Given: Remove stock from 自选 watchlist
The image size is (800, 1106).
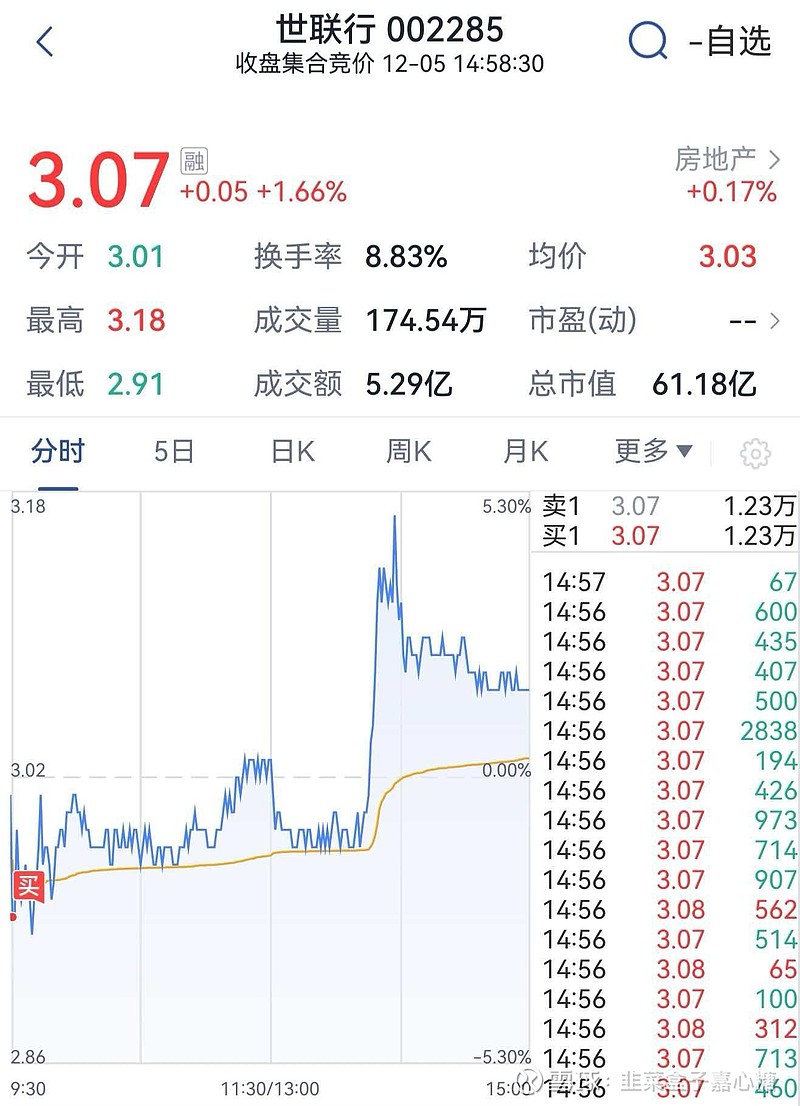Looking at the screenshot, I should click(731, 42).
